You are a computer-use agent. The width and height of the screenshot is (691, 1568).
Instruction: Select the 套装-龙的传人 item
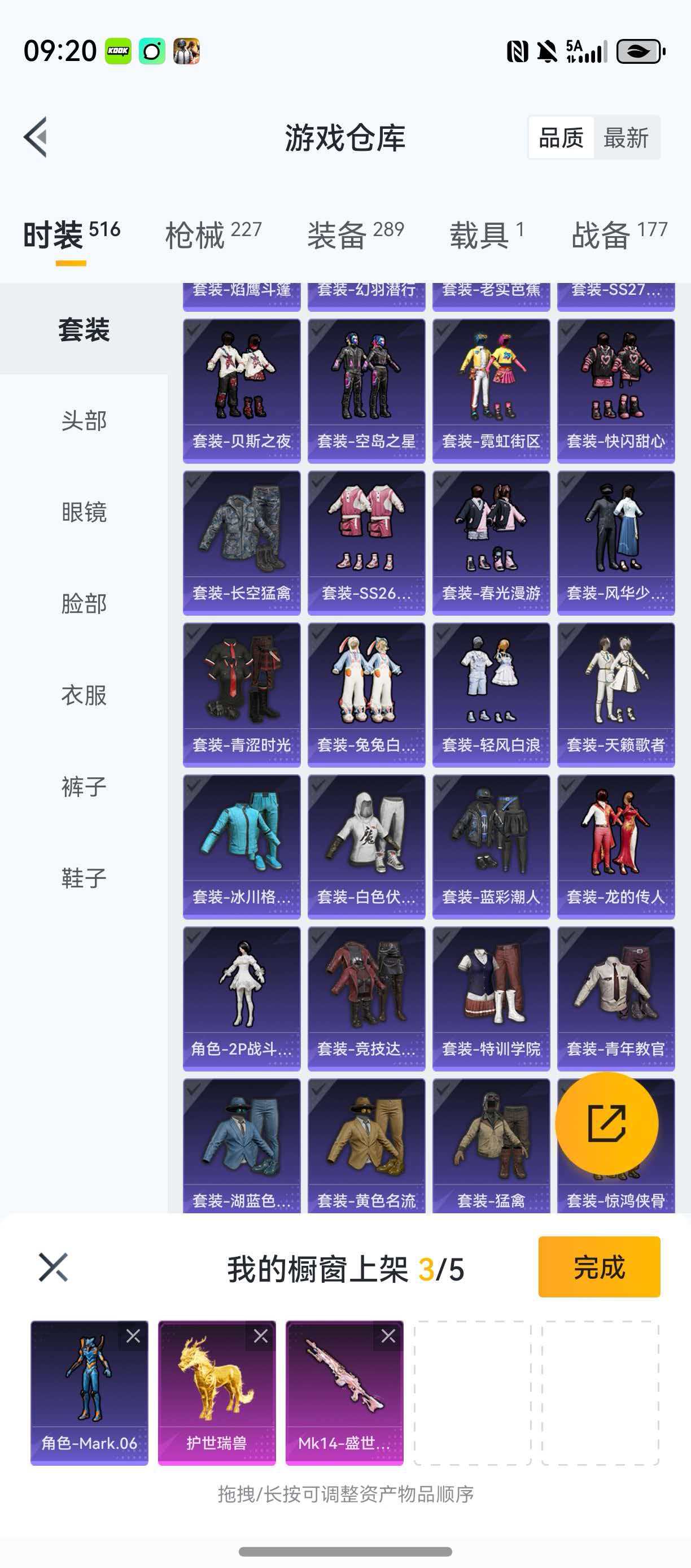[615, 846]
